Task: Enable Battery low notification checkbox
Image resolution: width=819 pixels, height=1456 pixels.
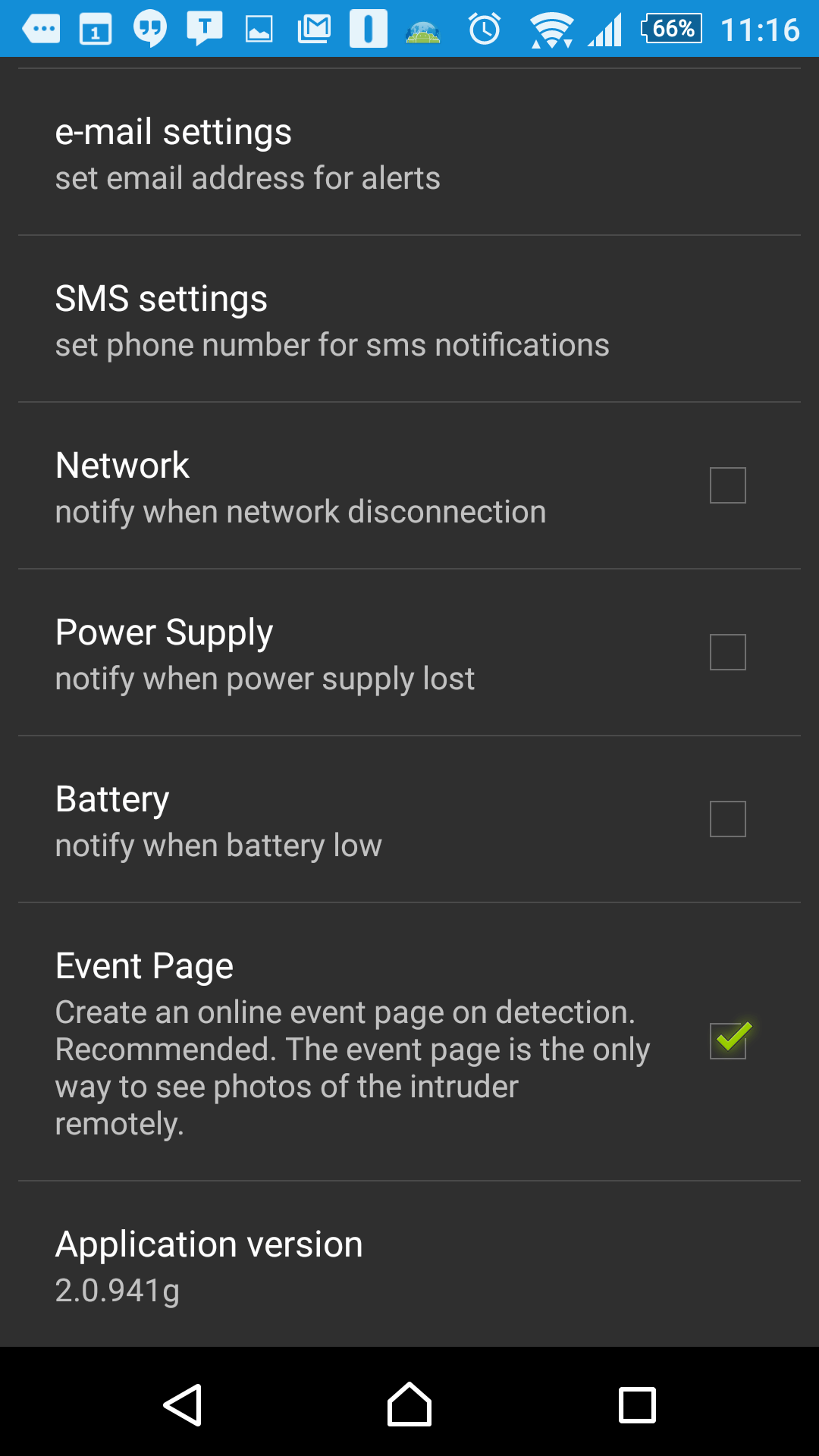Action: [727, 819]
